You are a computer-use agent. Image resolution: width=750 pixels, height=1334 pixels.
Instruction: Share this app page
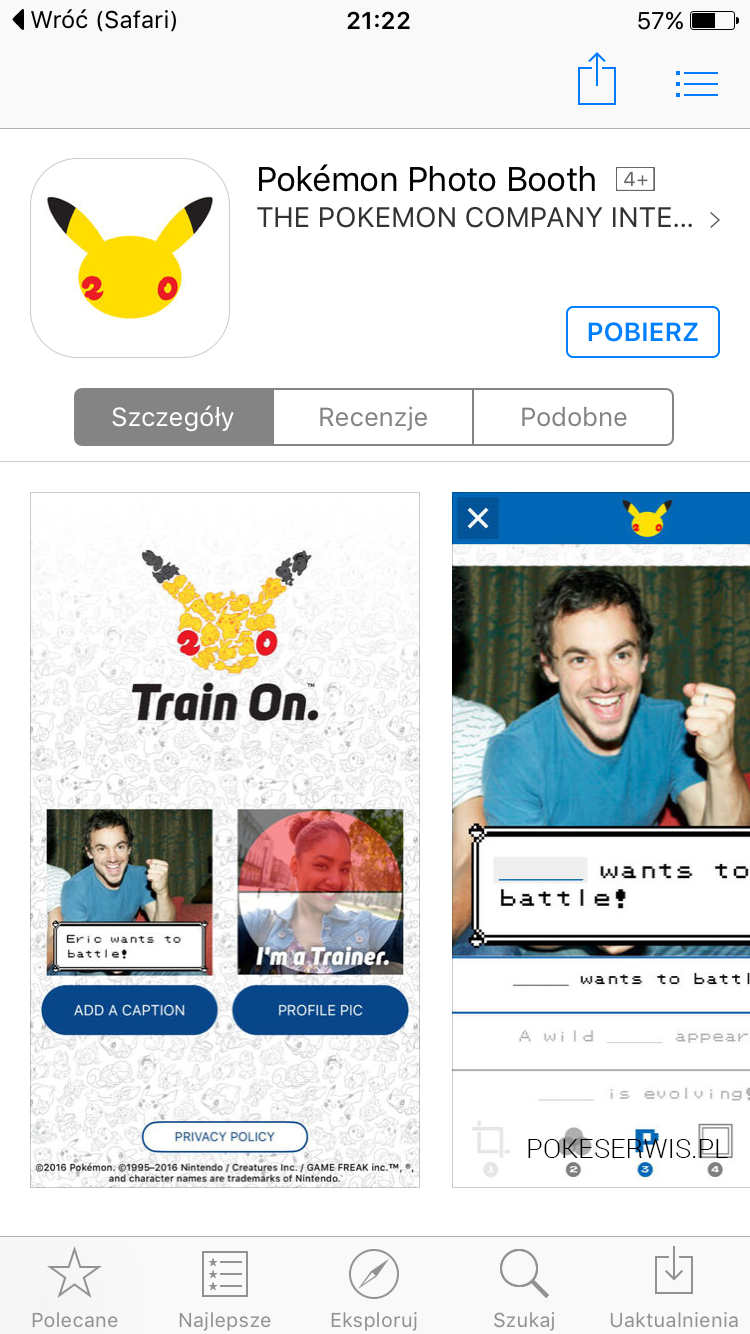coord(597,80)
